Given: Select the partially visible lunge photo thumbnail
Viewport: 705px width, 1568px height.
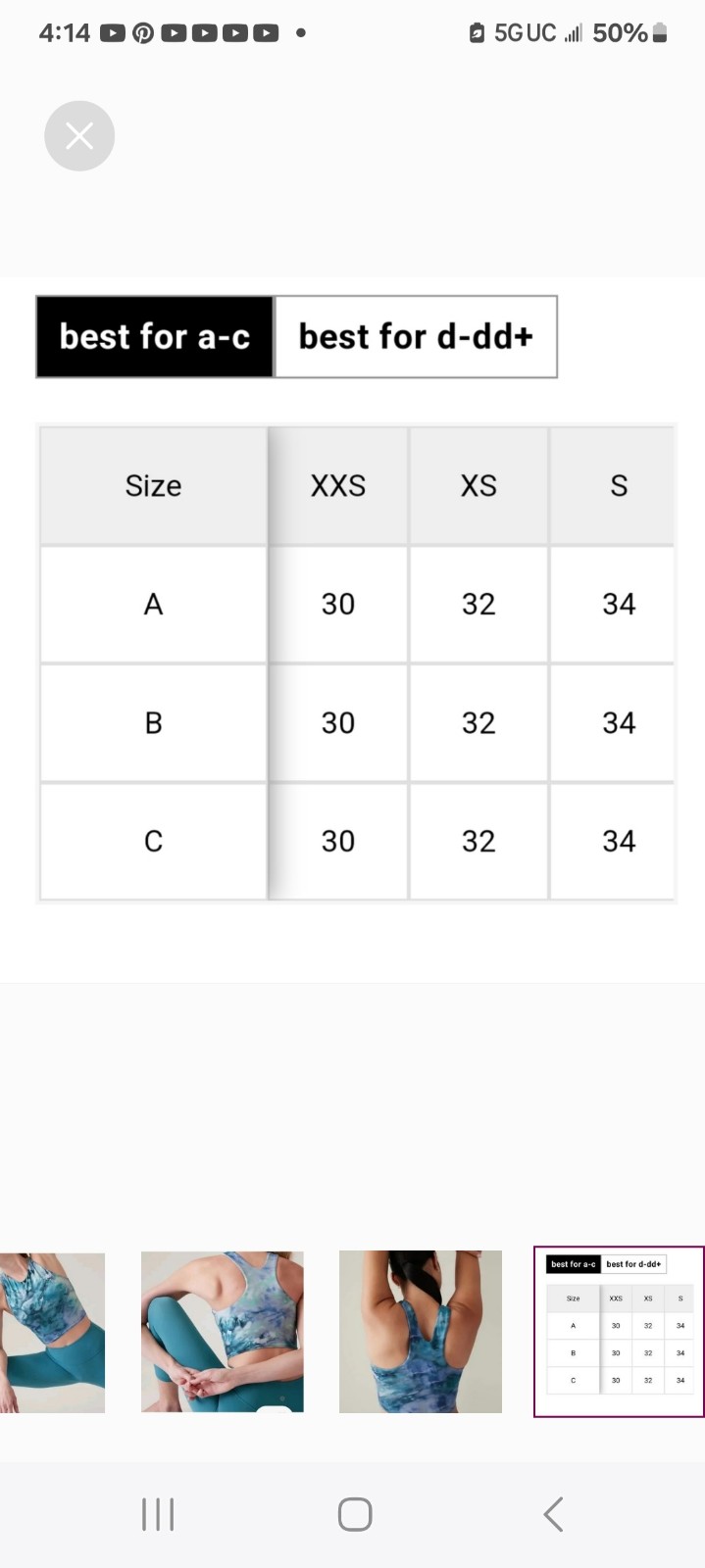Looking at the screenshot, I should (x=52, y=1331).
